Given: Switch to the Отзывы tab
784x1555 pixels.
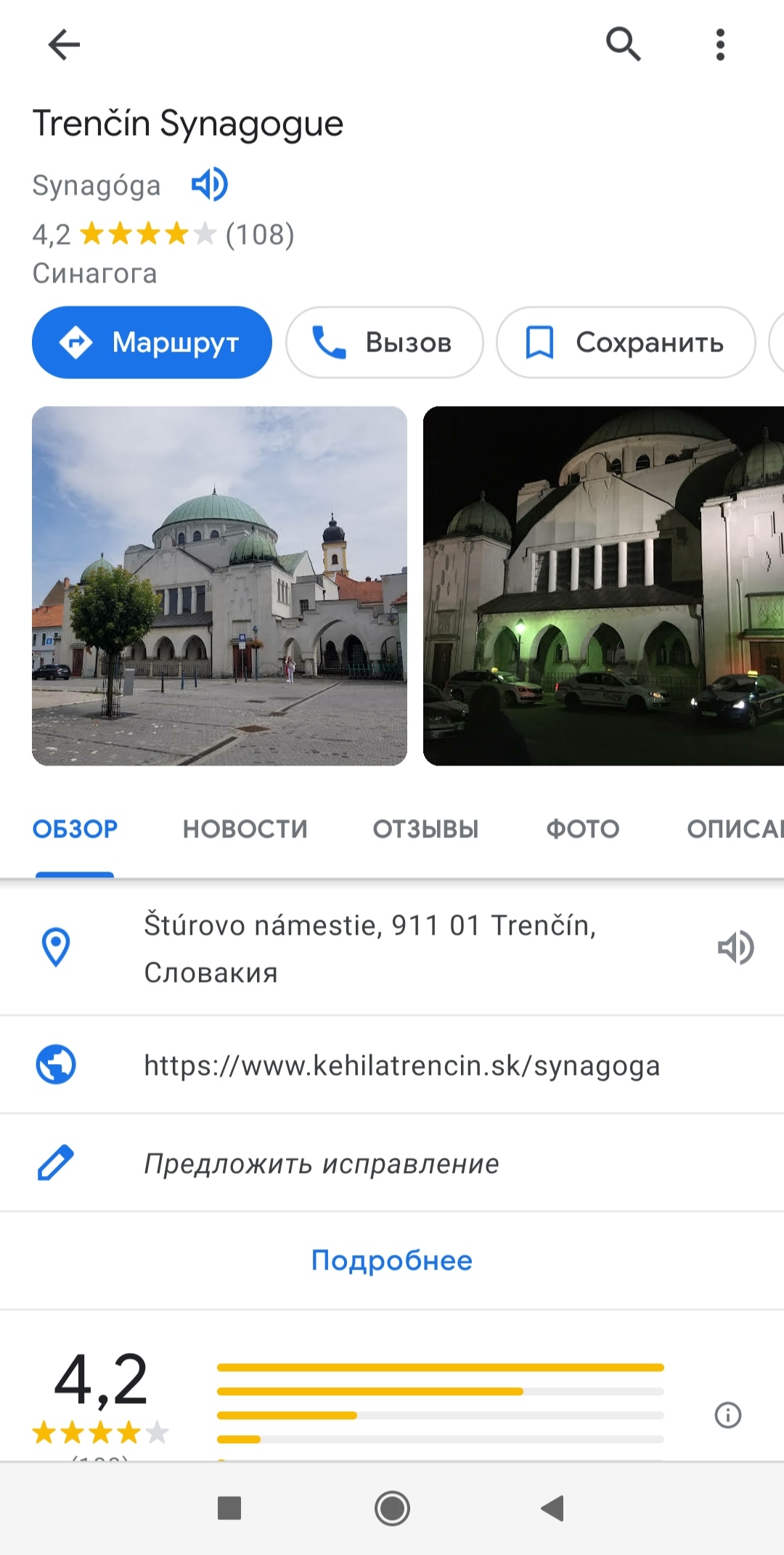Looking at the screenshot, I should point(425,829).
